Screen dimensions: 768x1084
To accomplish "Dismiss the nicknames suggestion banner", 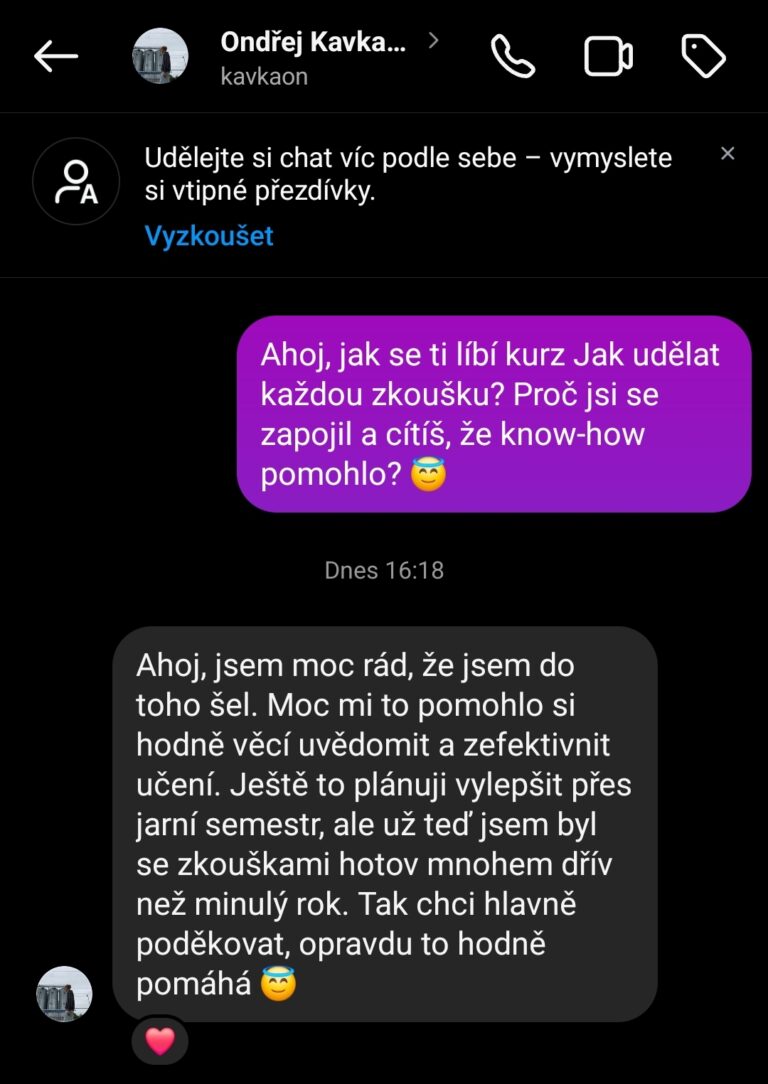I will [x=728, y=154].
